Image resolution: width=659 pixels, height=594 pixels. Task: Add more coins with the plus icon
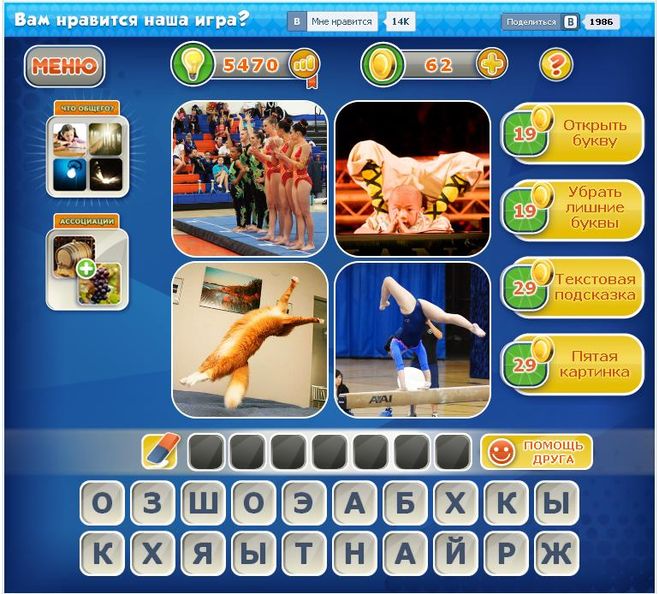[491, 65]
